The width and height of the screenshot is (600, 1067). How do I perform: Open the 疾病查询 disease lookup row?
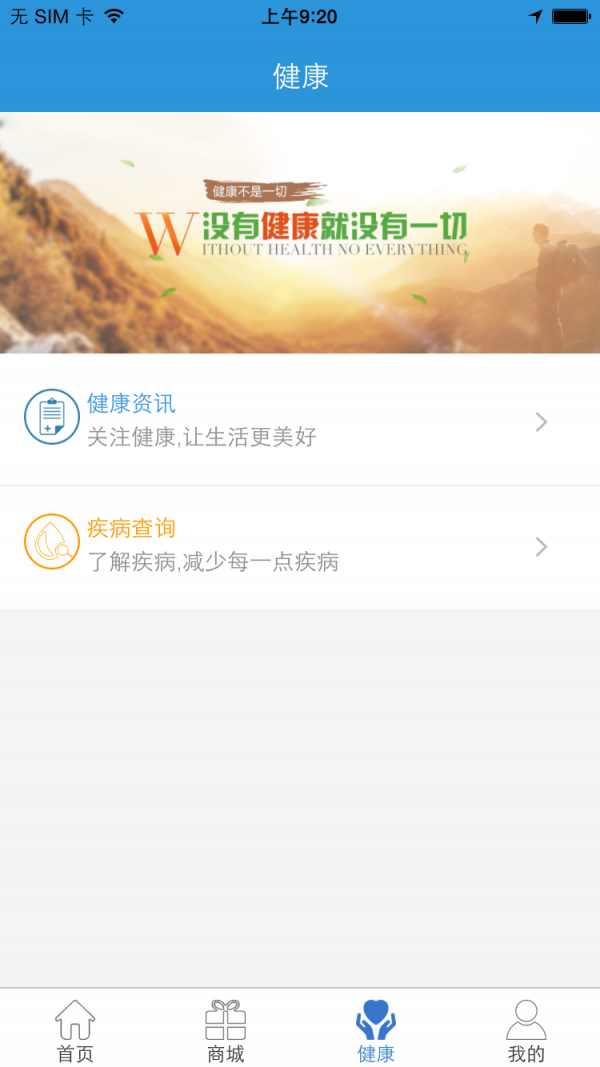tap(300, 546)
